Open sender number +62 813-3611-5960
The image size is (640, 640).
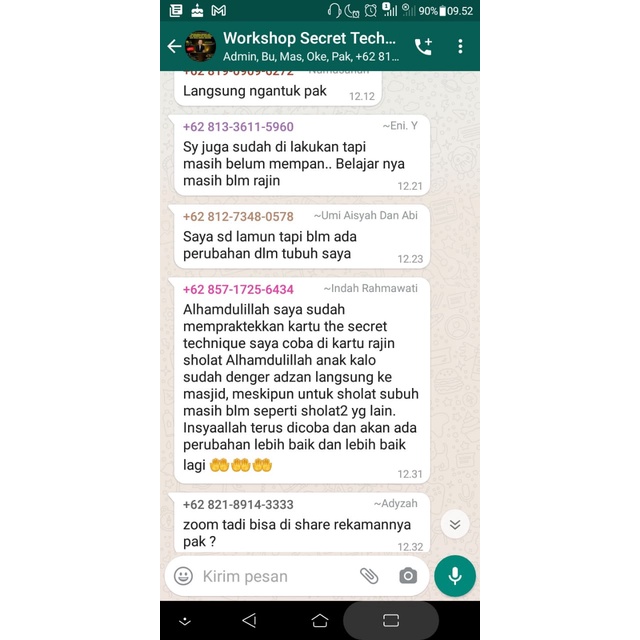pos(238,127)
